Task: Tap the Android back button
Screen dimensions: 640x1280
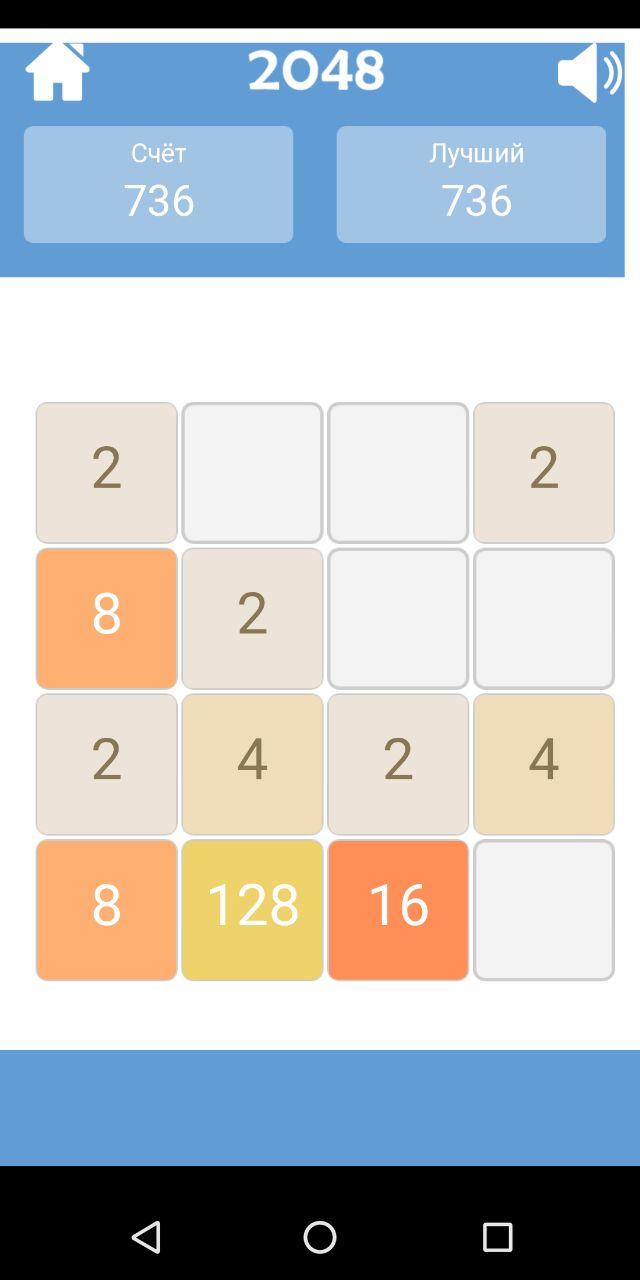Action: click(x=146, y=1237)
